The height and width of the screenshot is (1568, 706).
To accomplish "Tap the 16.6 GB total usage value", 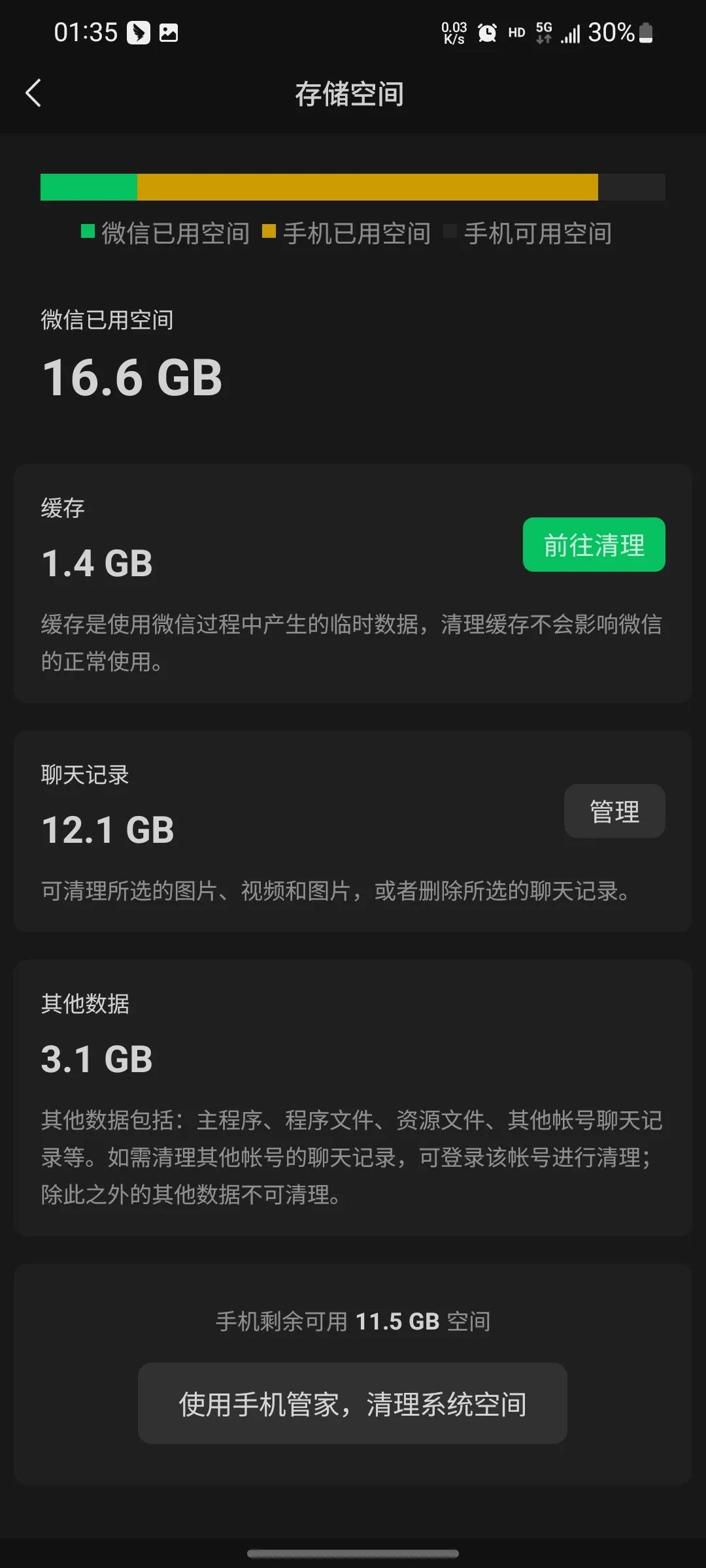I will [x=131, y=378].
